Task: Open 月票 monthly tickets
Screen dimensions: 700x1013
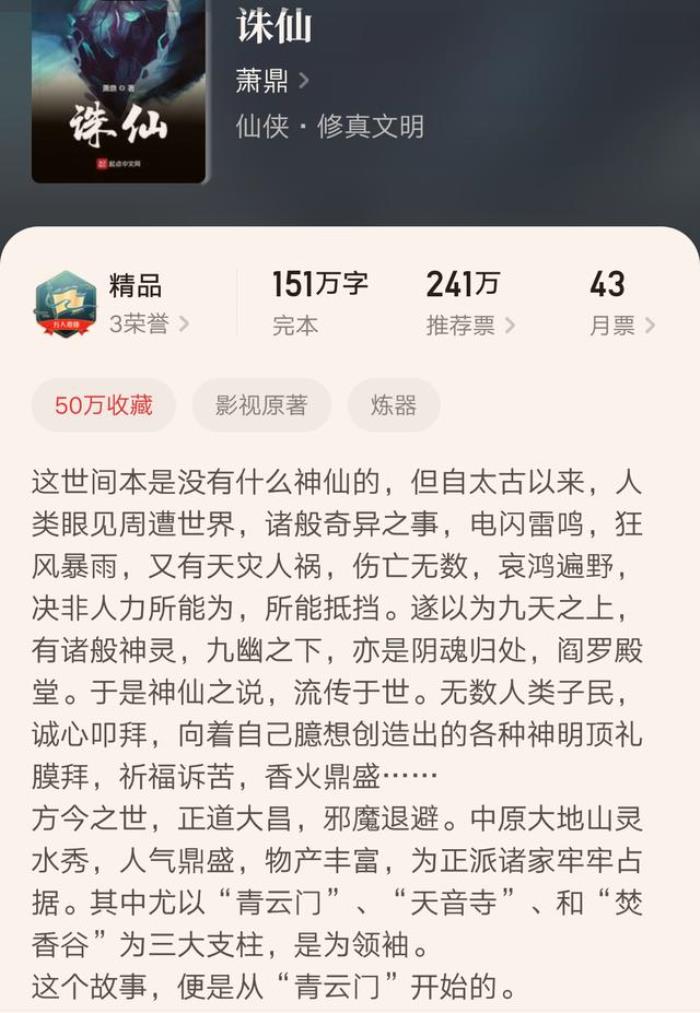Action: click(621, 325)
